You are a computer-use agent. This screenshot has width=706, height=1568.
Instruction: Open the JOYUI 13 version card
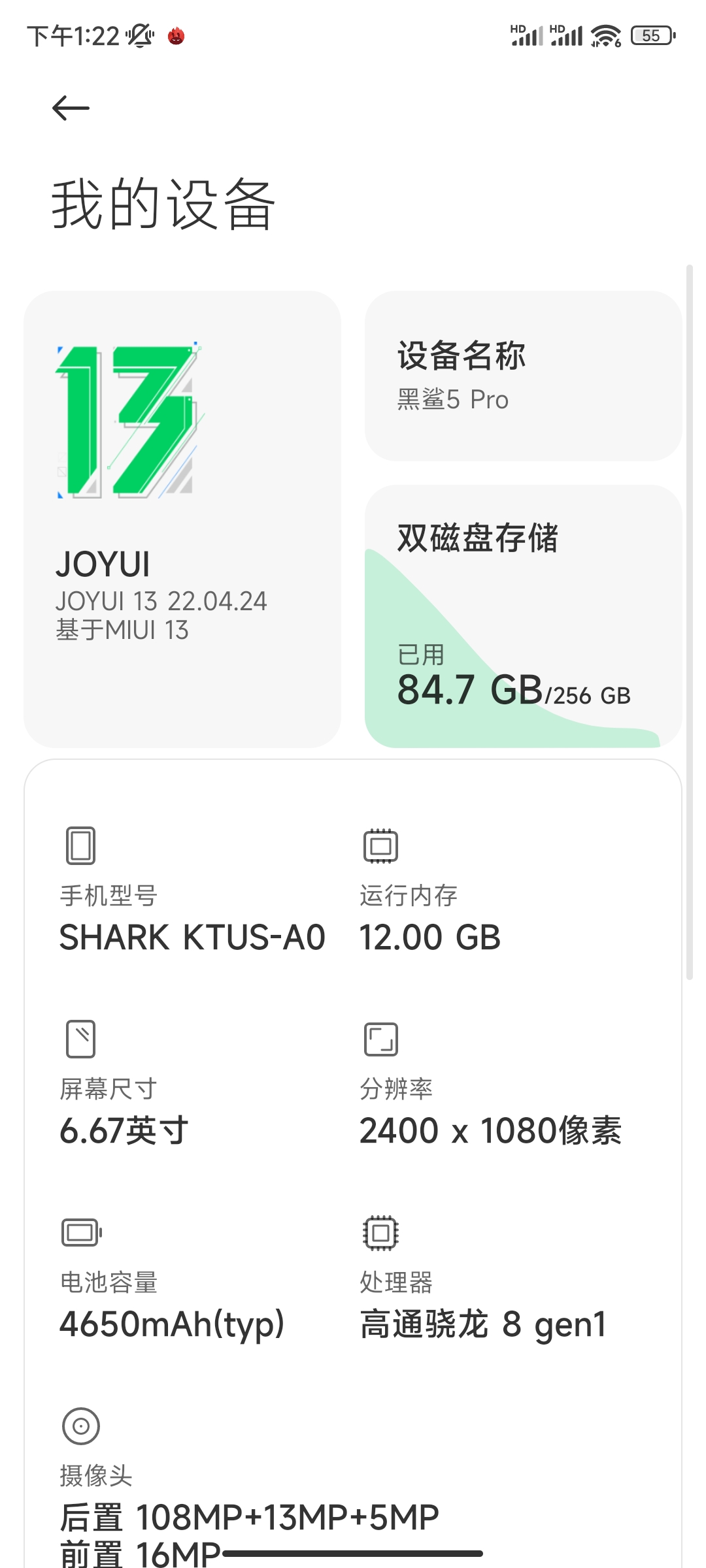182,519
